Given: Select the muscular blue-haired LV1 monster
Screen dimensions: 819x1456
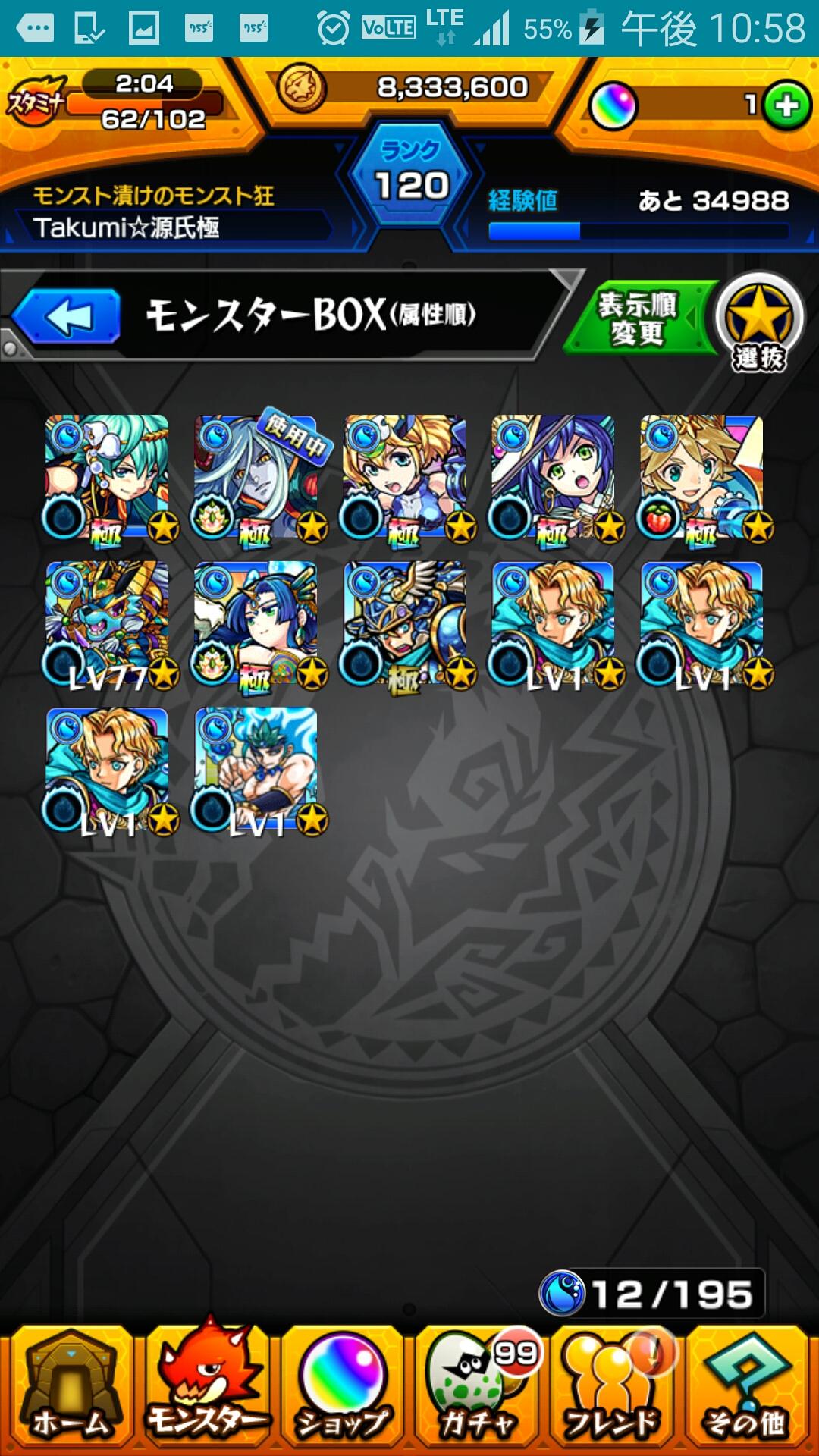Looking at the screenshot, I should click(x=256, y=771).
